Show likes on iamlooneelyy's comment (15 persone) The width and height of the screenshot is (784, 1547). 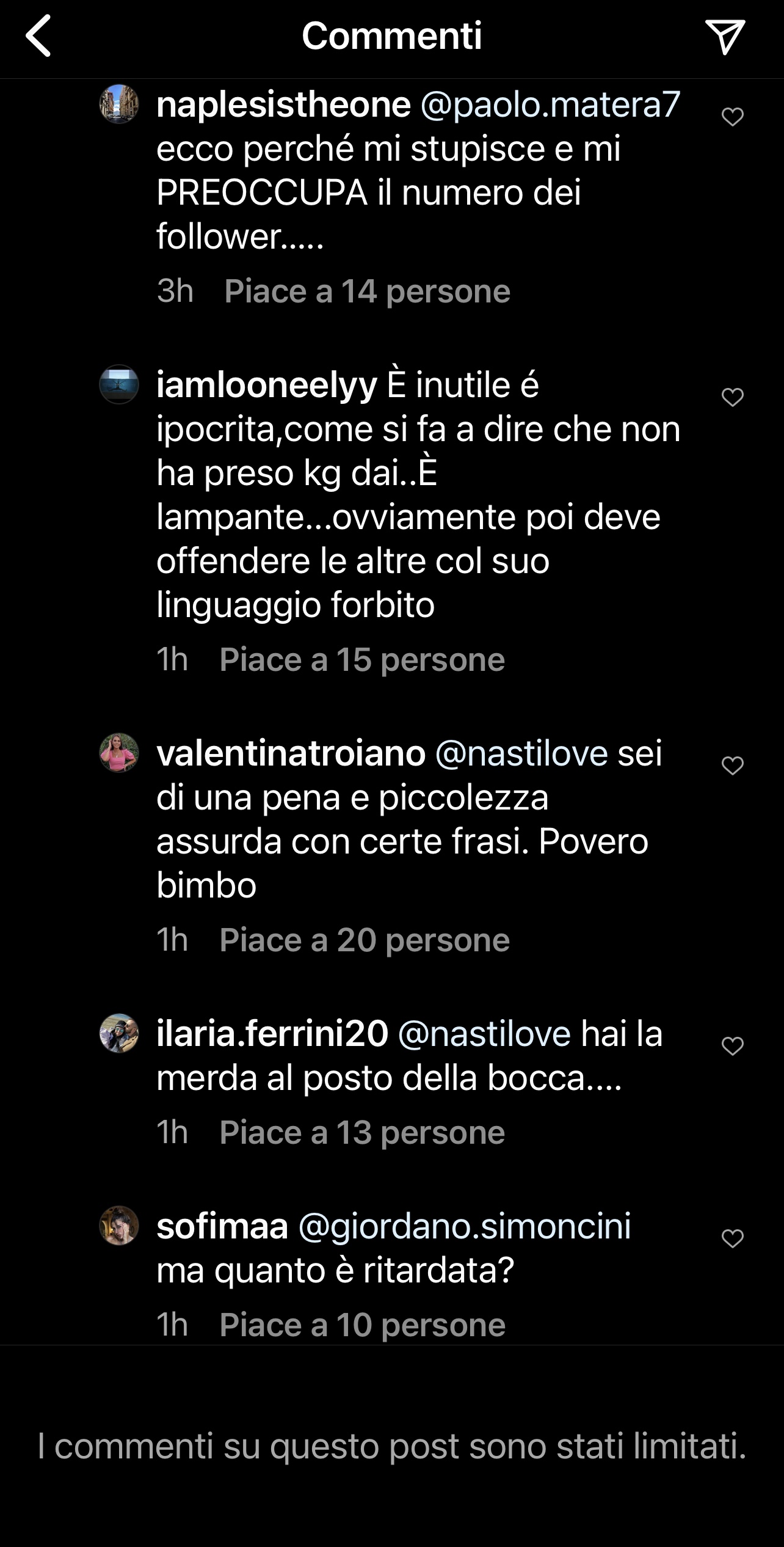[362, 660]
